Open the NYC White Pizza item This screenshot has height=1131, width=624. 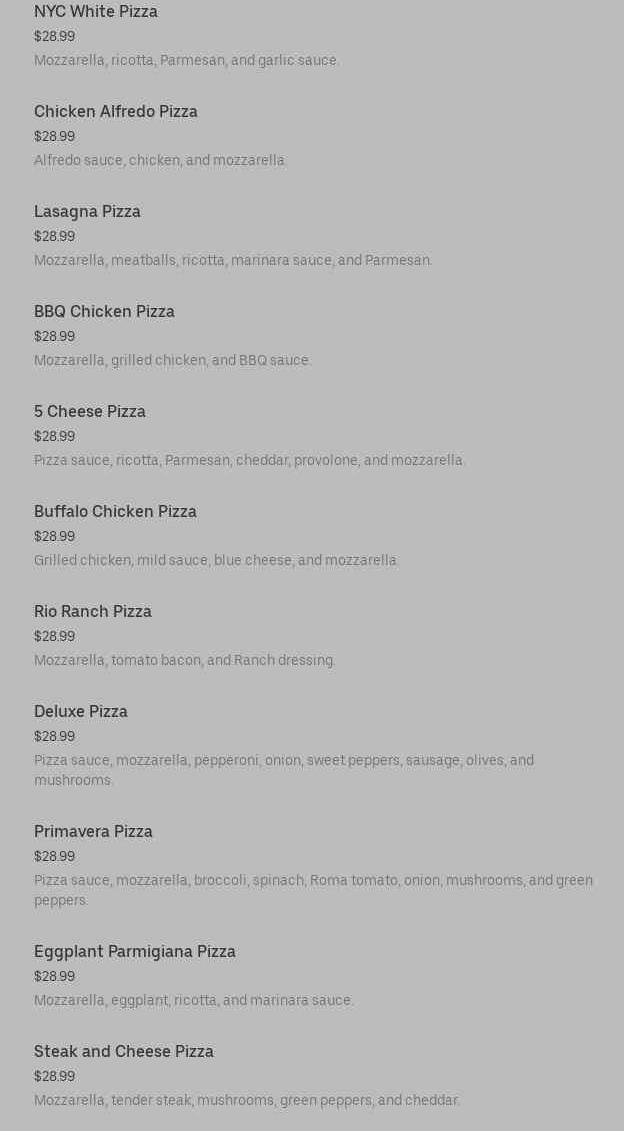pyautogui.click(x=96, y=12)
